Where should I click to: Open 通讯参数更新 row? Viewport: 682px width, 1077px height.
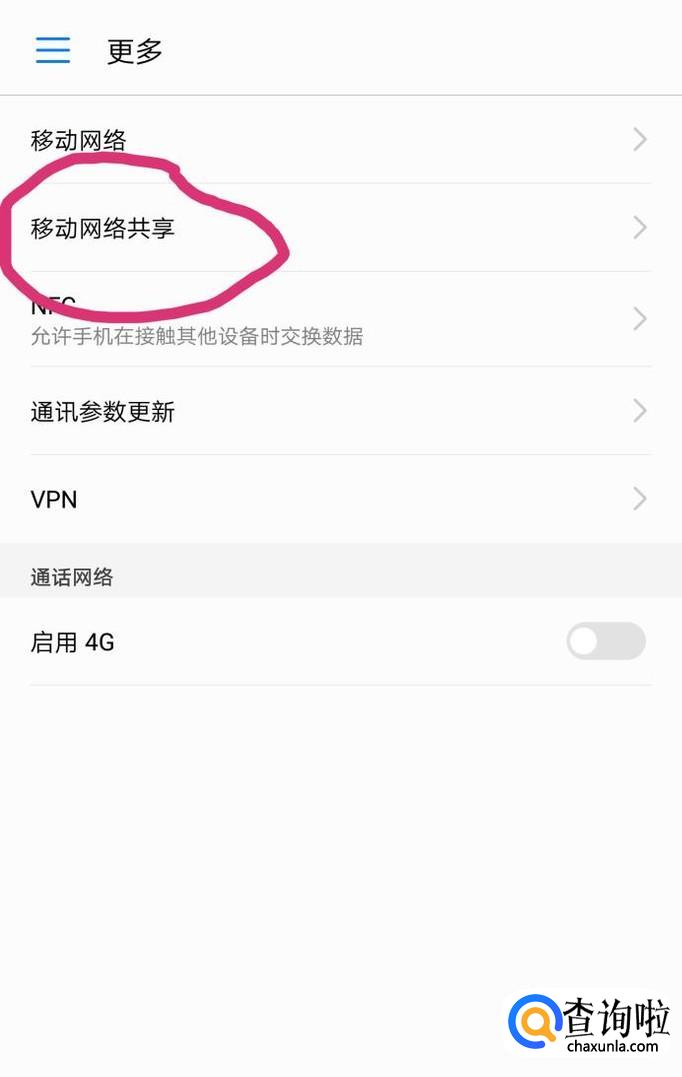(340, 411)
